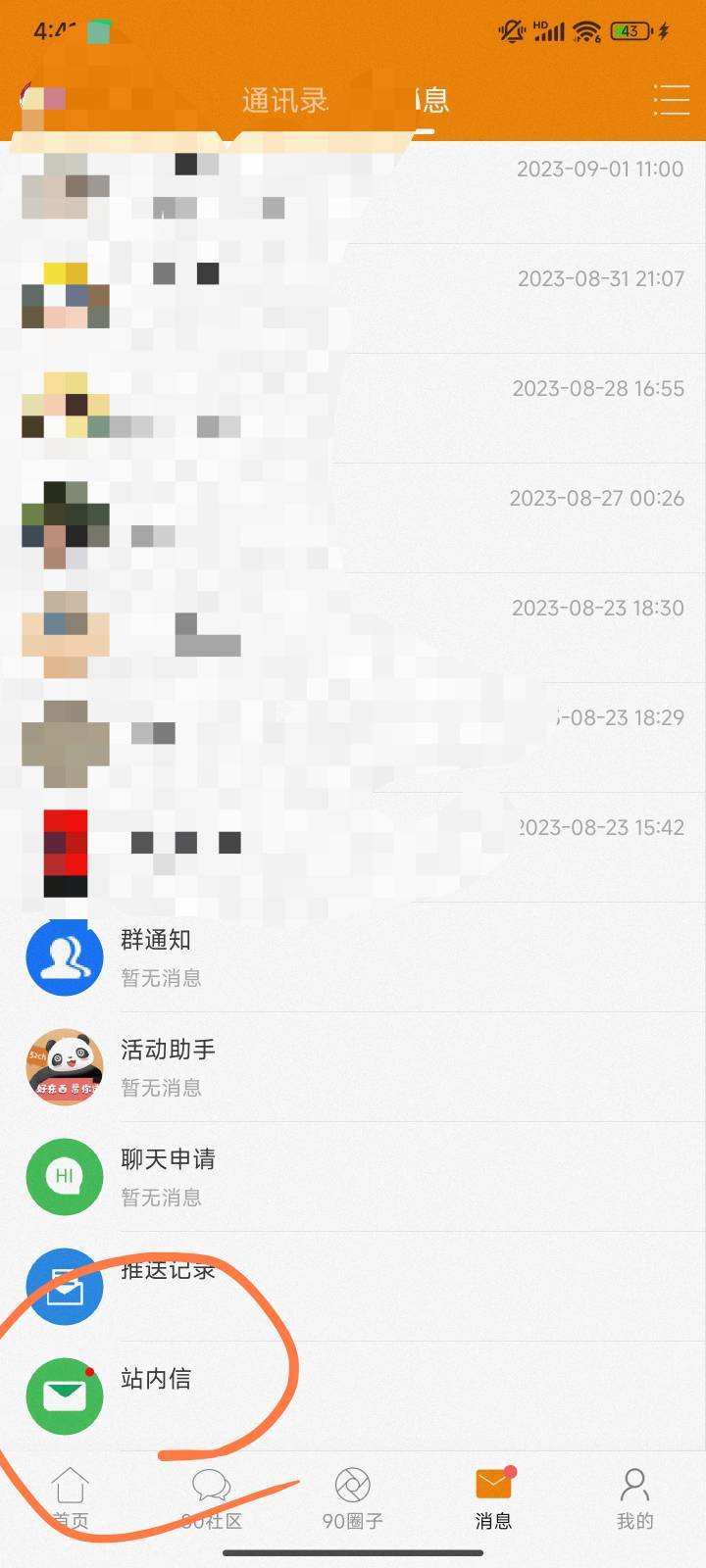Open 群通知 group notifications
Viewport: 706px width, 1568px height.
353,957
